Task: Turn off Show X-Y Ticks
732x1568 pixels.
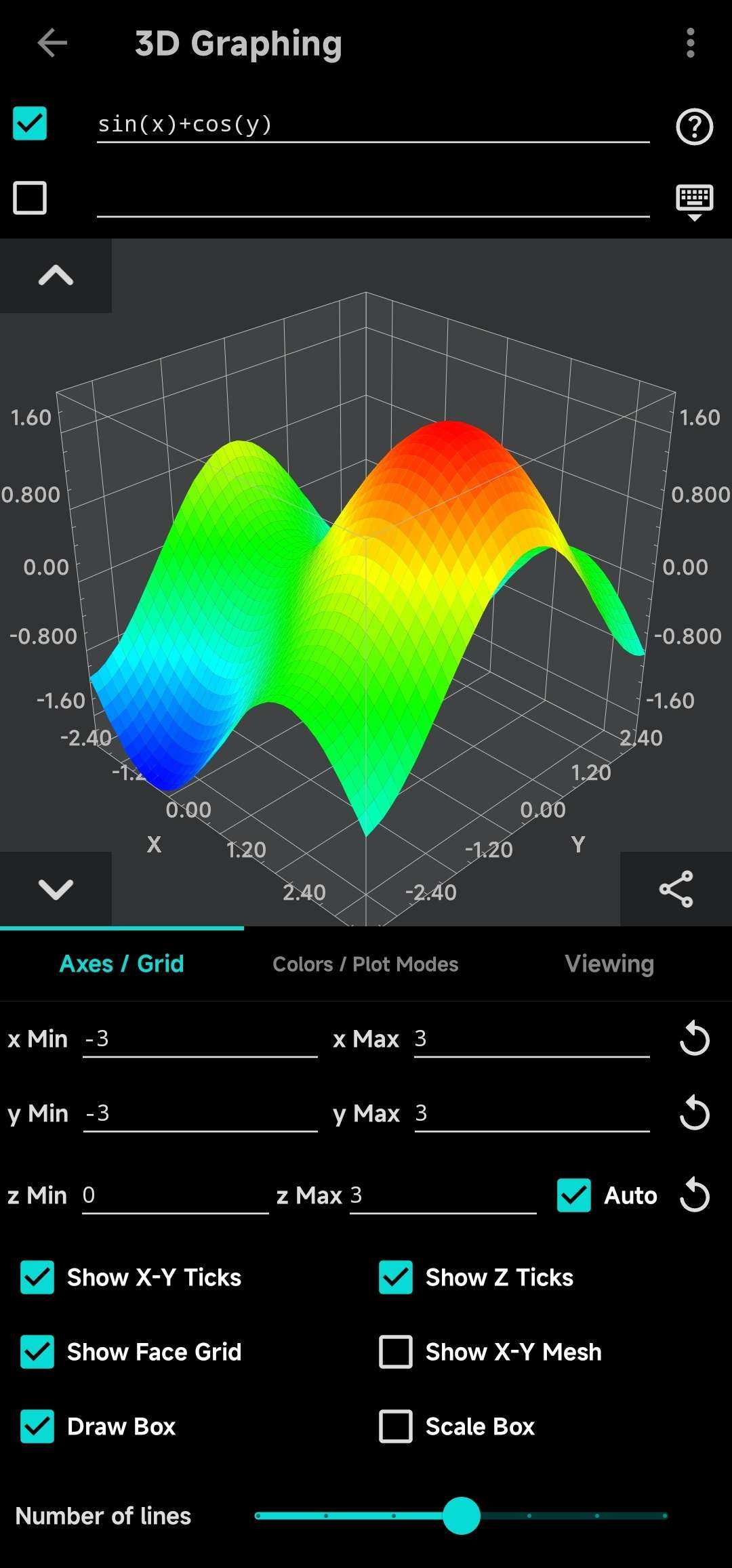Action: (37, 1277)
